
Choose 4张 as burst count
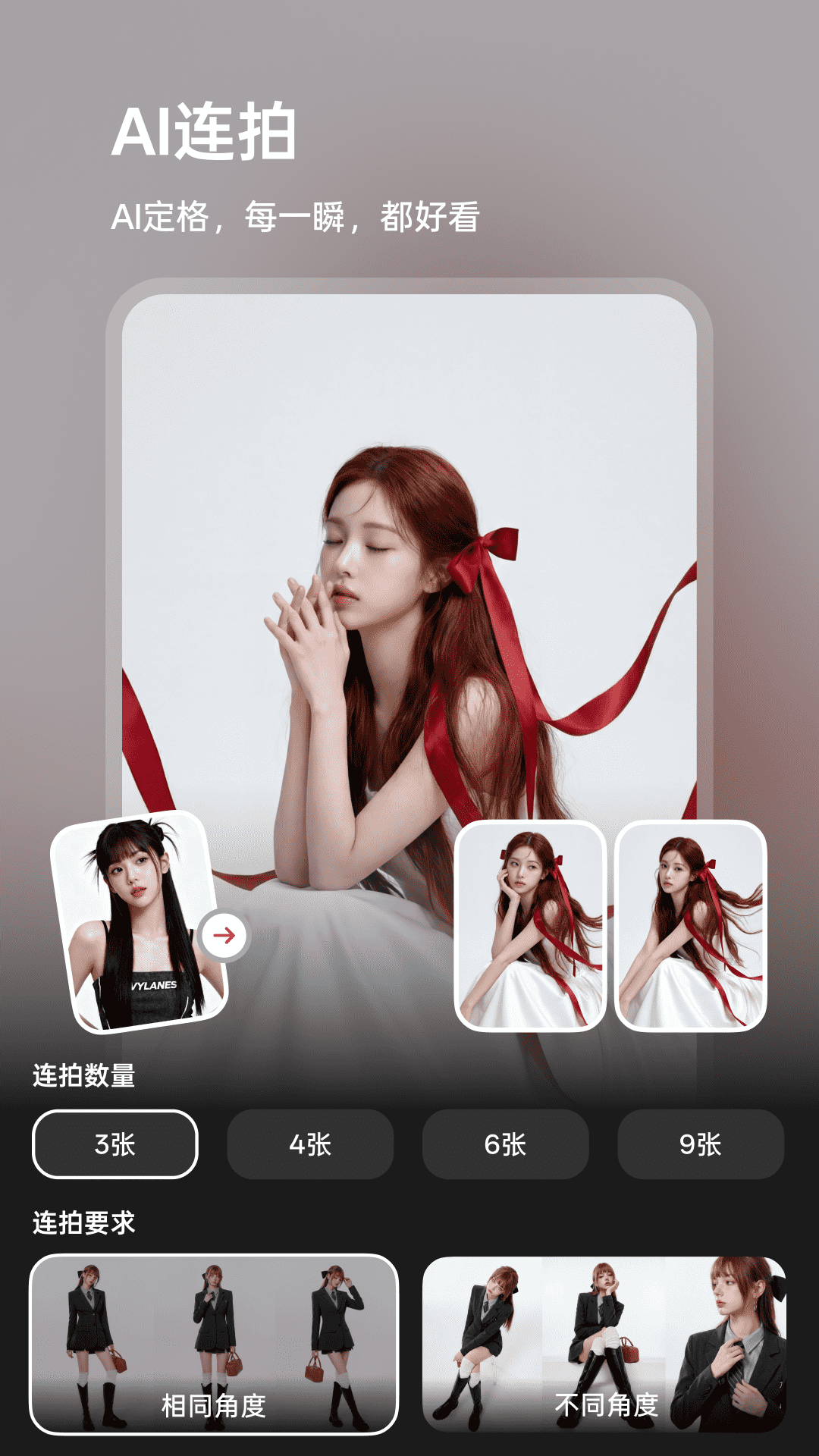click(x=310, y=1144)
